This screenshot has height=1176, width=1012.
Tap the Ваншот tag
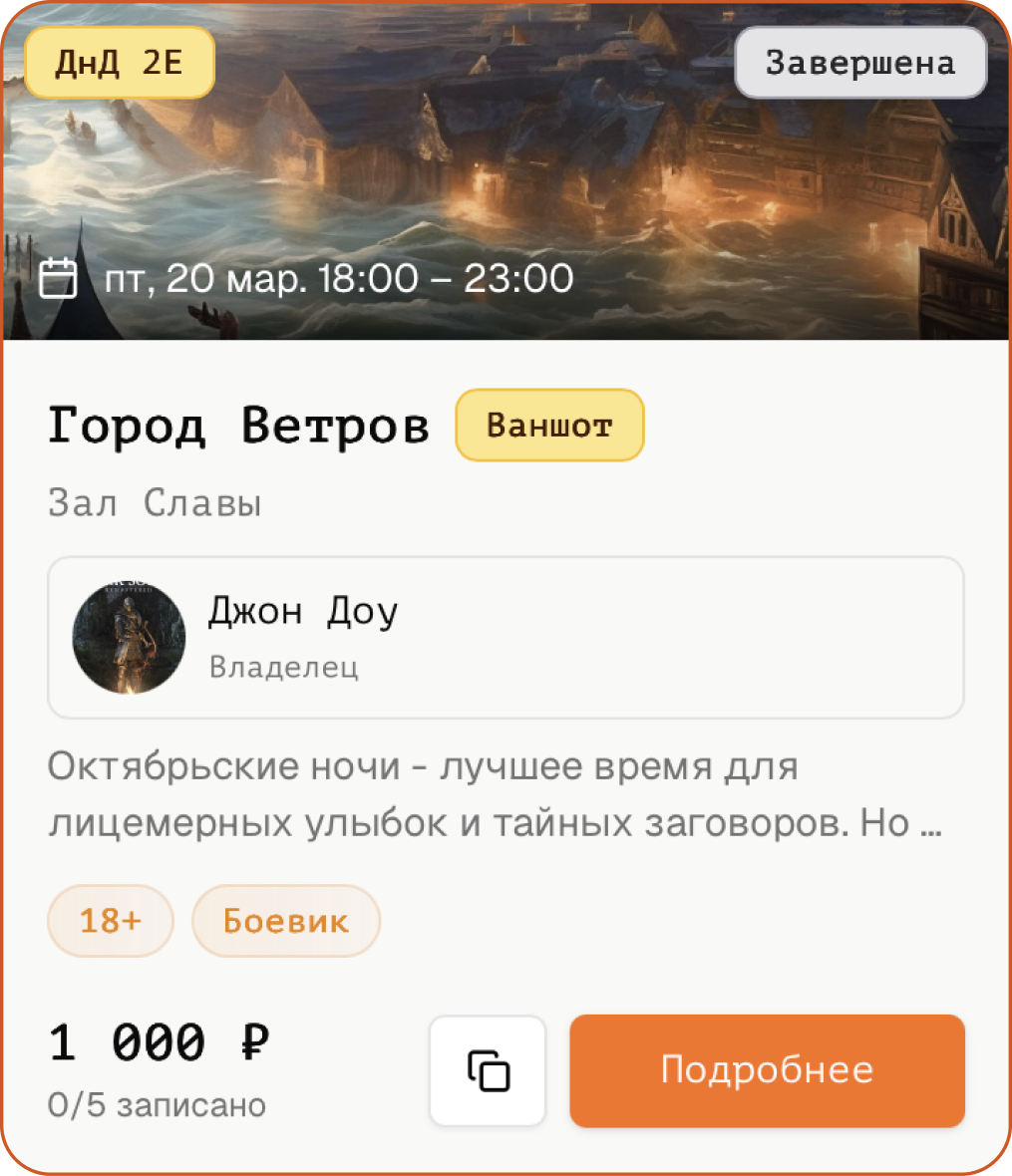click(x=549, y=426)
